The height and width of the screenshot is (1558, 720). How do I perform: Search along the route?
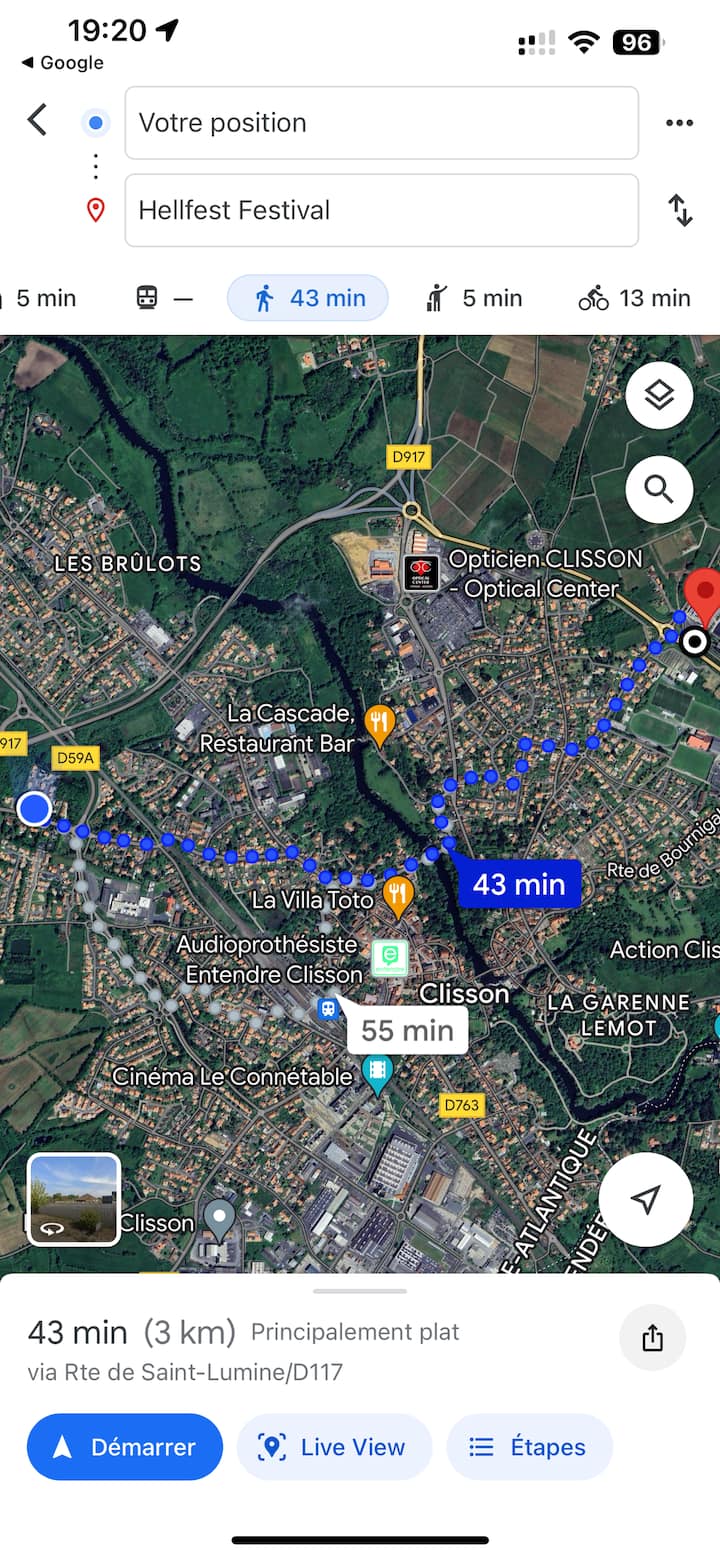pyautogui.click(x=659, y=490)
